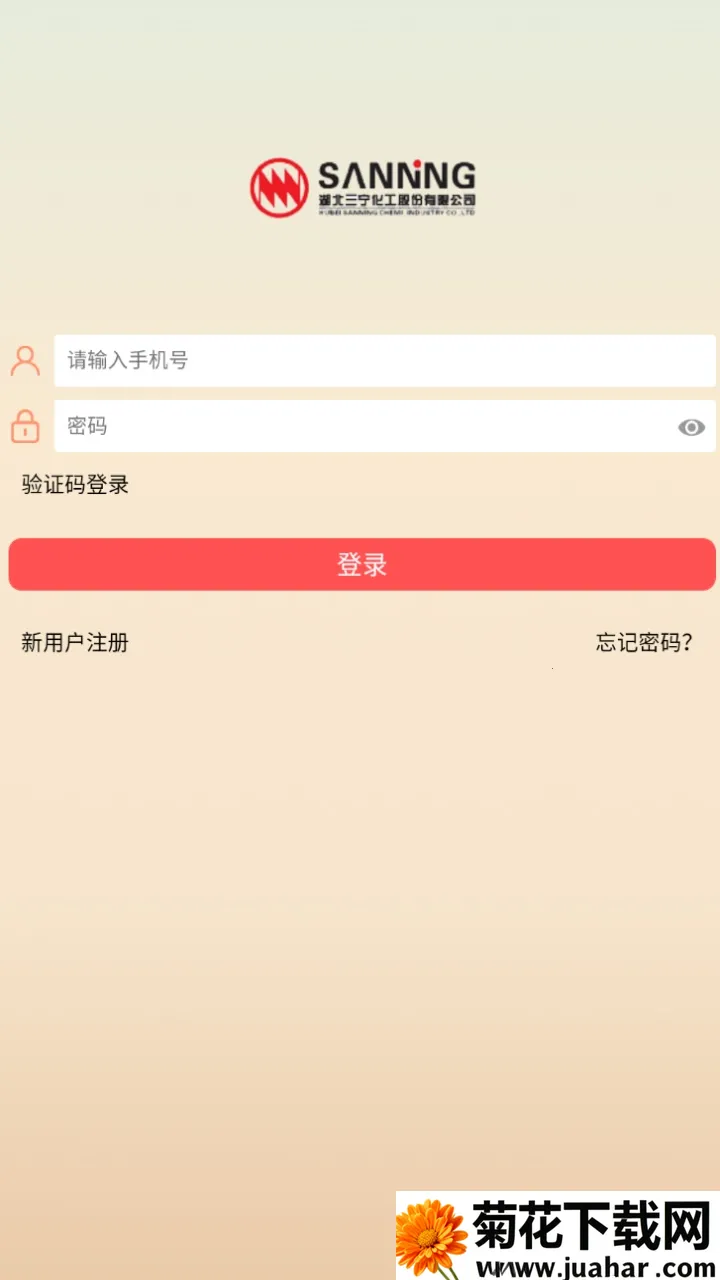Open new user registration (新用户注册)
Image resolution: width=720 pixels, height=1280 pixels.
[75, 643]
